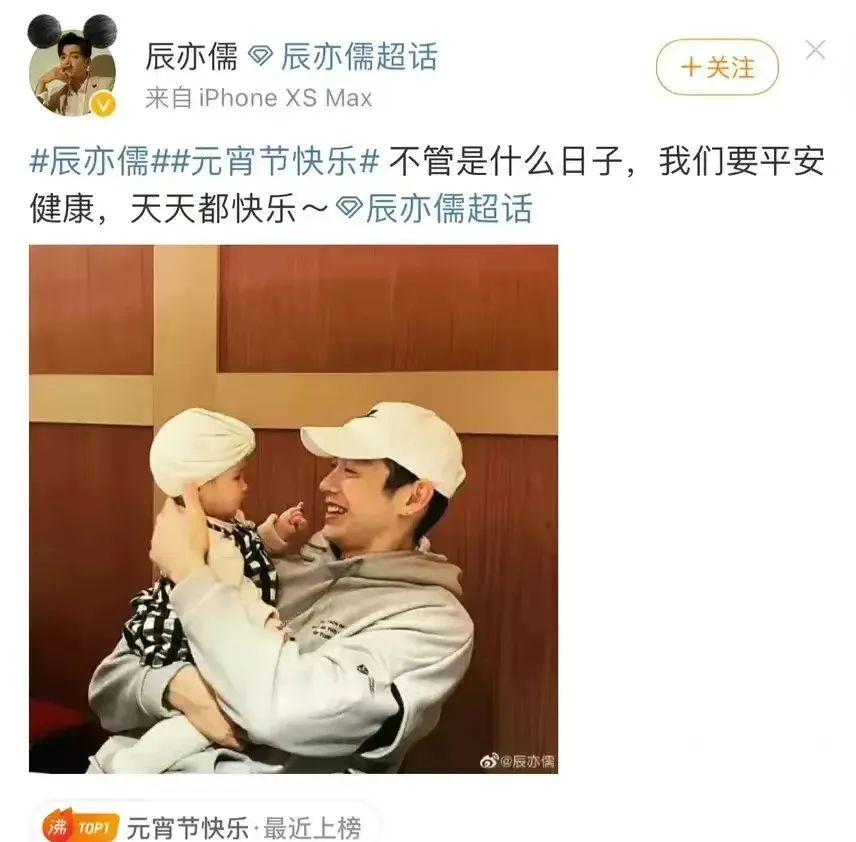Image resolution: width=856 pixels, height=842 pixels.
Task: Open the #元宵节快乐# hashtag topic
Action: 266,160
